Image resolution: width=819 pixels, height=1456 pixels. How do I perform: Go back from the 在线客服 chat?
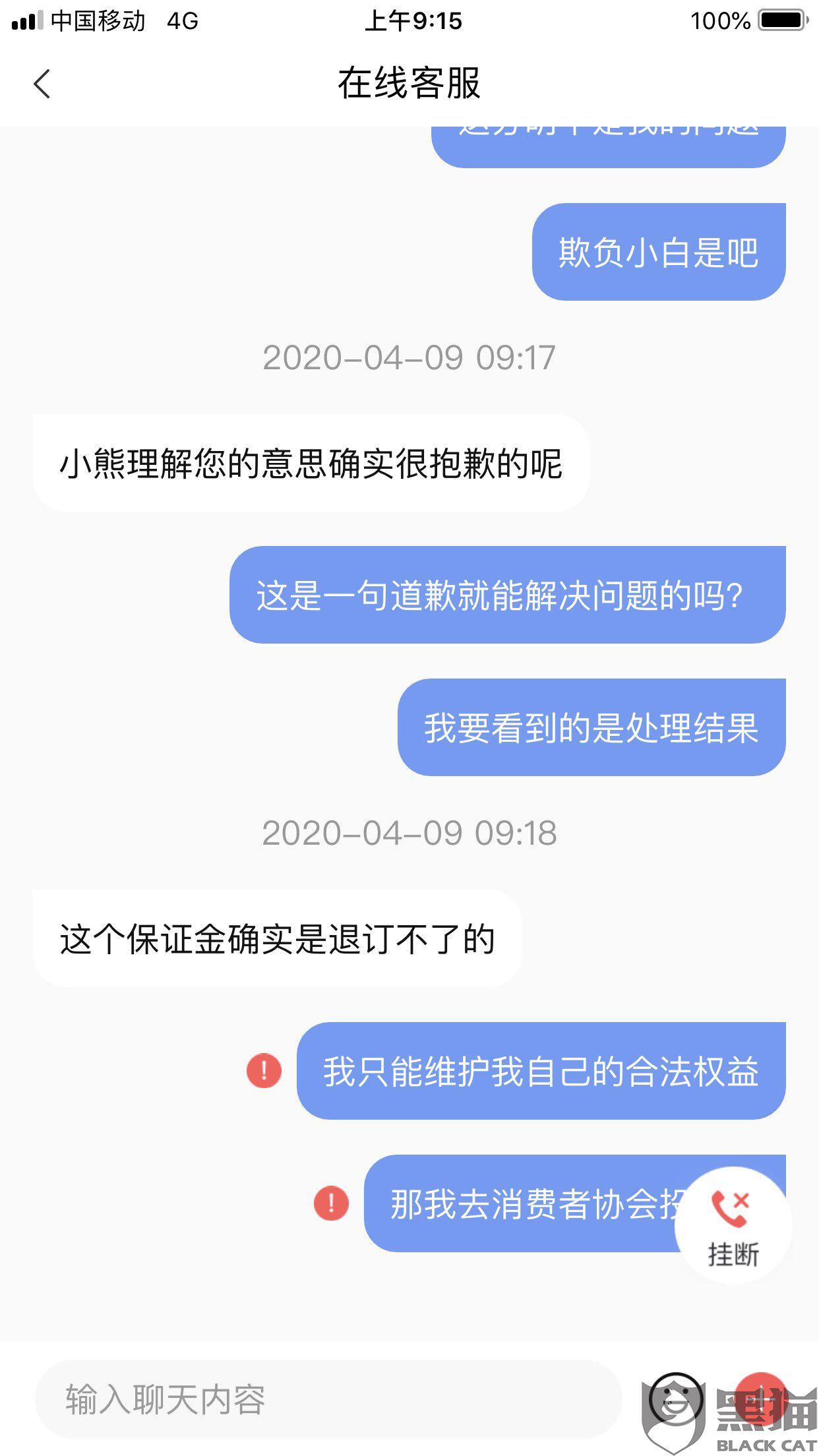click(42, 84)
